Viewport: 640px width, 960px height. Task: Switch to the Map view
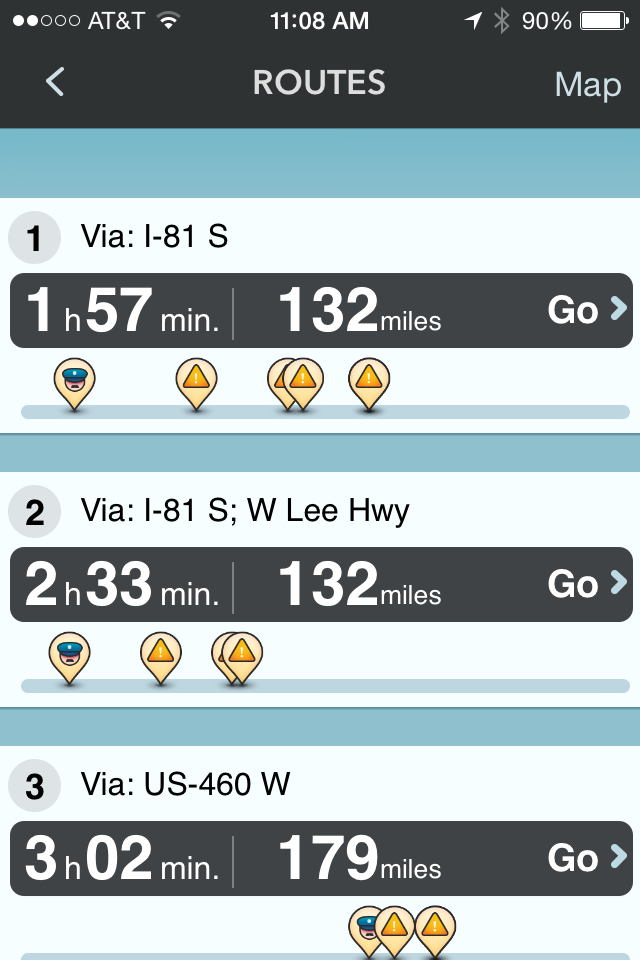click(587, 85)
